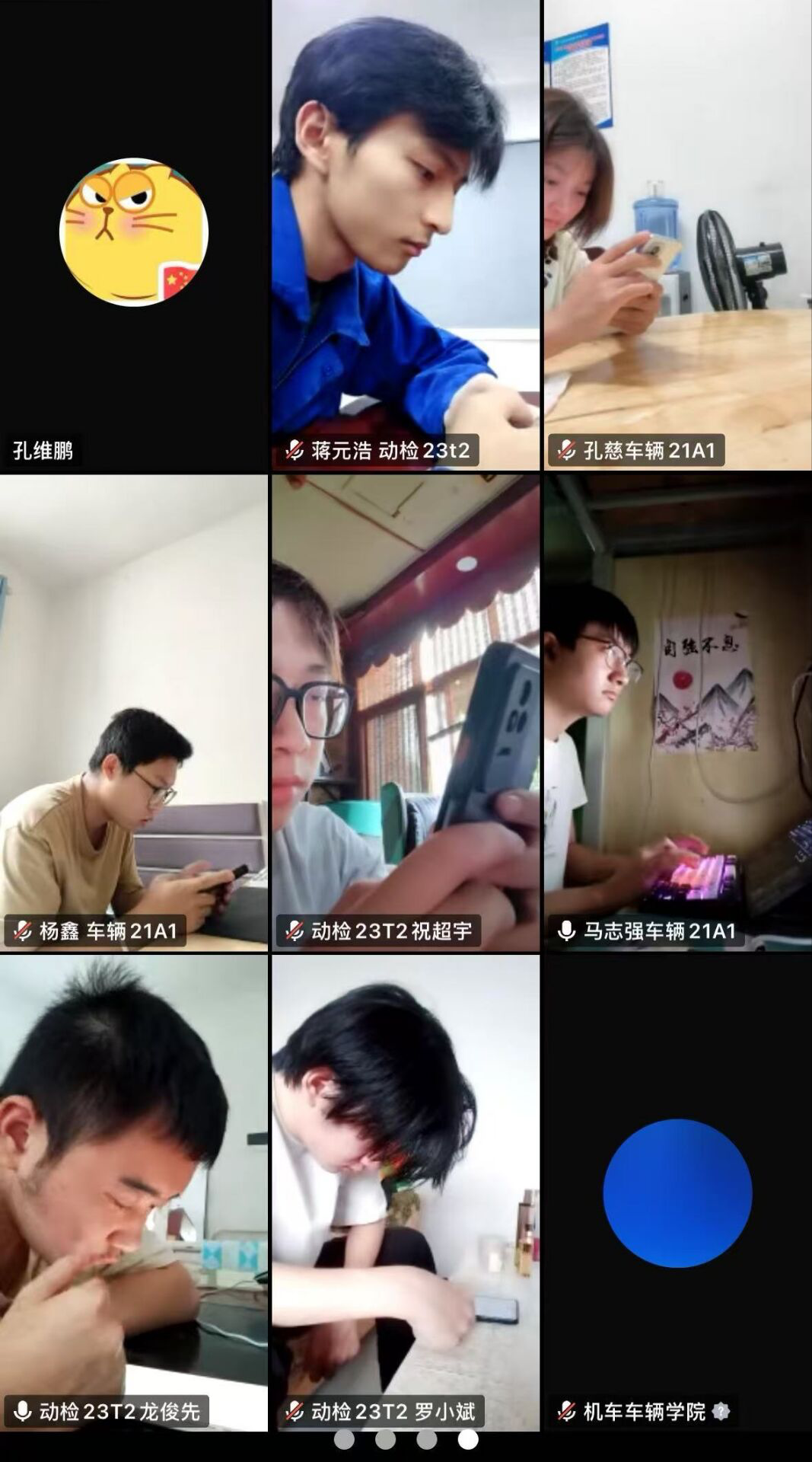Open 机车车辆学院 participant tile
The width and height of the screenshot is (812, 1462).
pos(677,1192)
